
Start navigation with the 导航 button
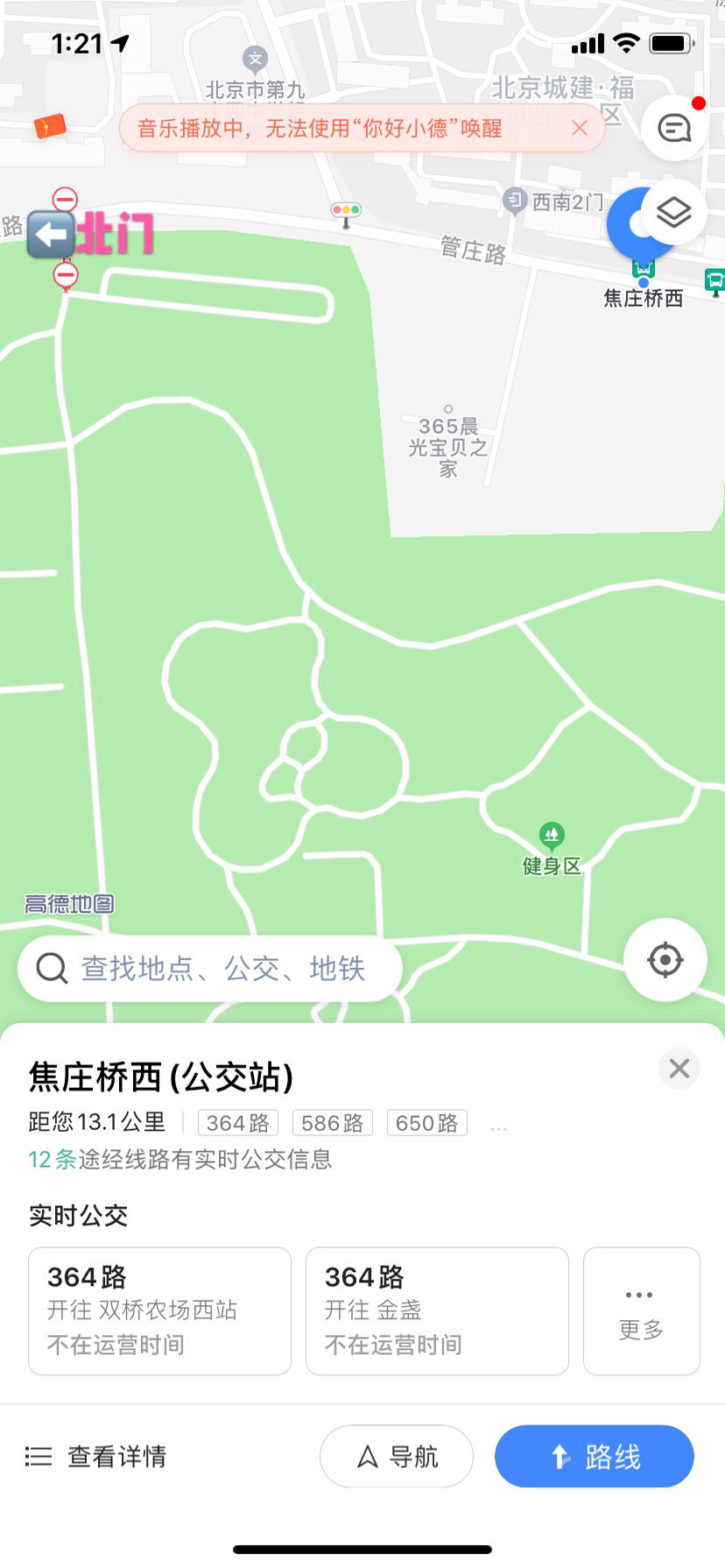click(x=397, y=1457)
